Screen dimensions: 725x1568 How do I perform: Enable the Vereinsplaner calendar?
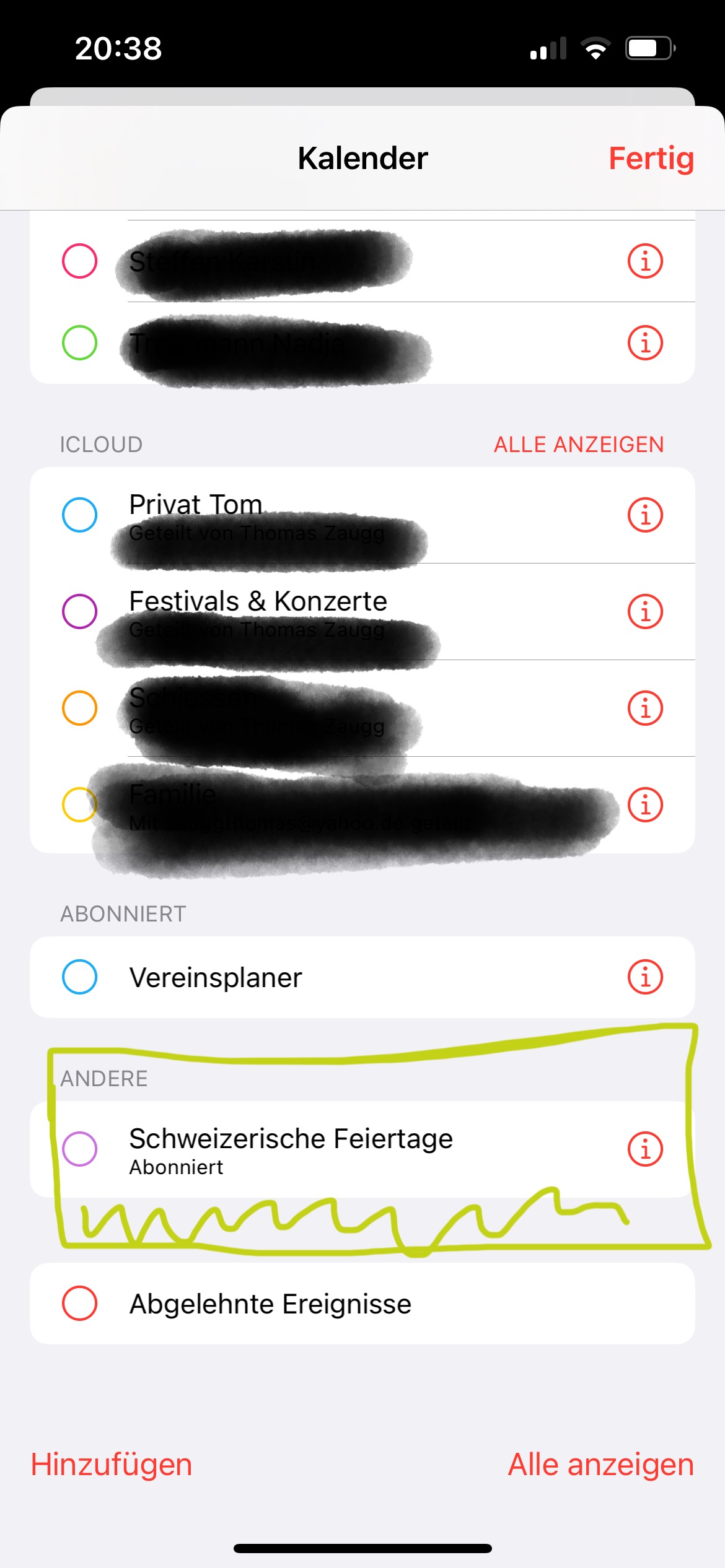(80, 977)
